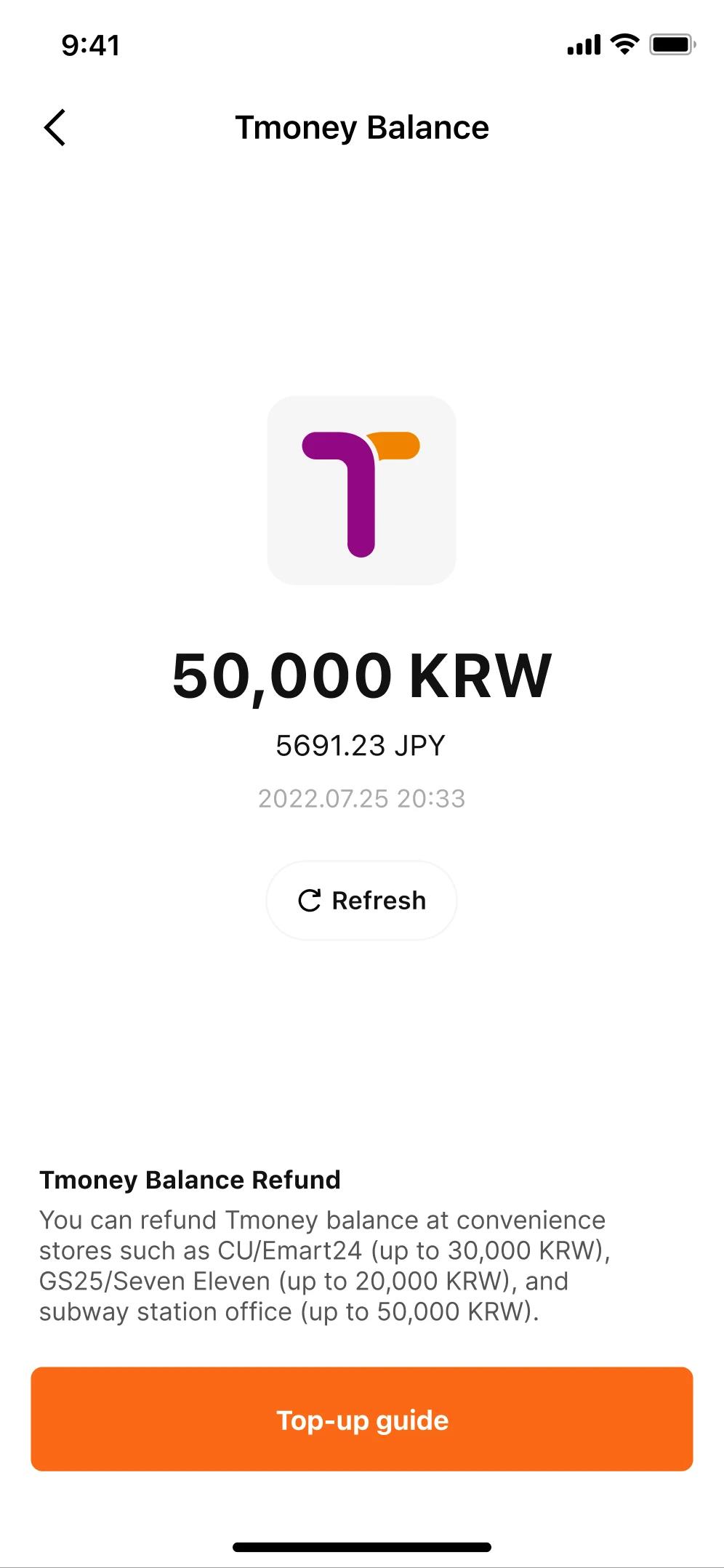Open the Top-up guide
This screenshot has width=724, height=1568.
[x=361, y=1419]
